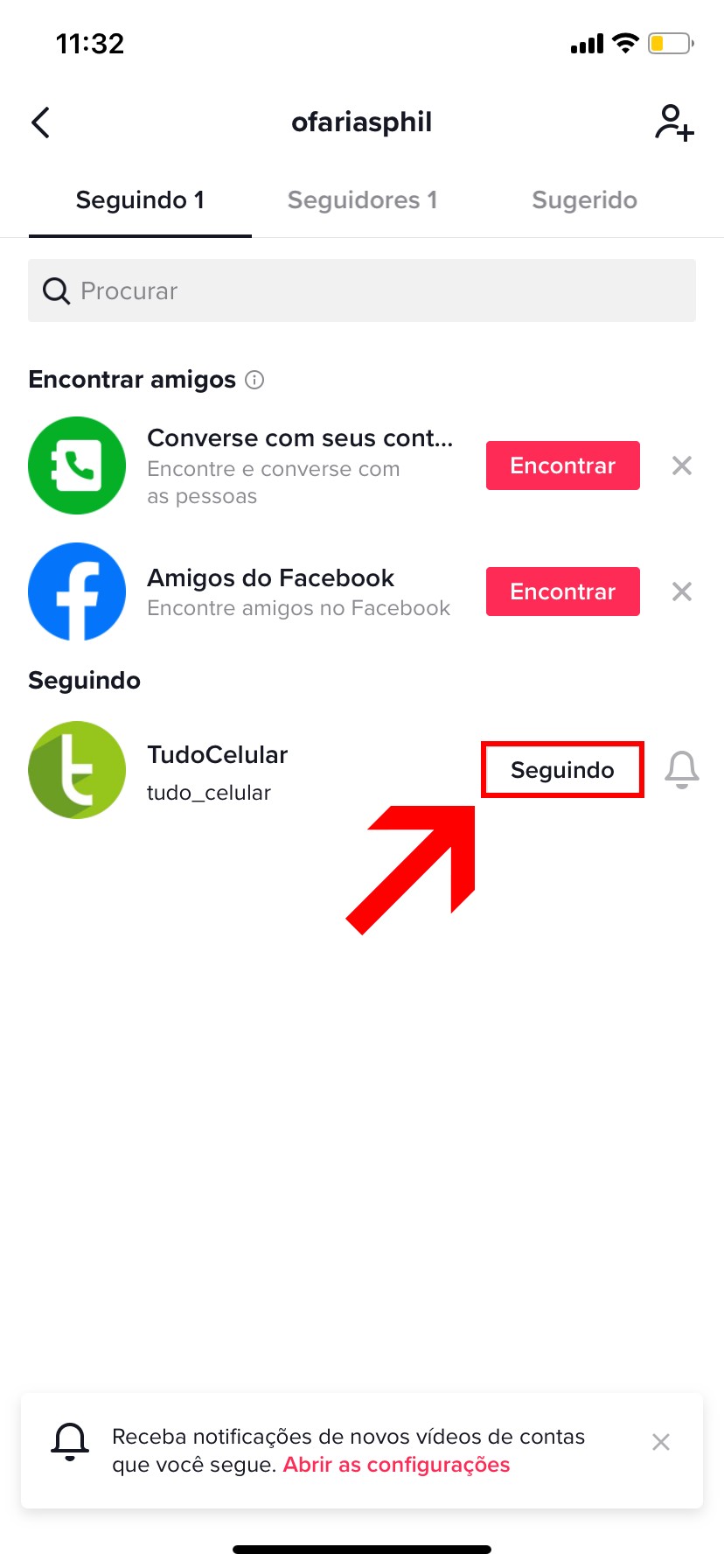The width and height of the screenshot is (724, 1568).
Task: Tap Encontrar for Amigos do Facebook
Action: point(562,591)
